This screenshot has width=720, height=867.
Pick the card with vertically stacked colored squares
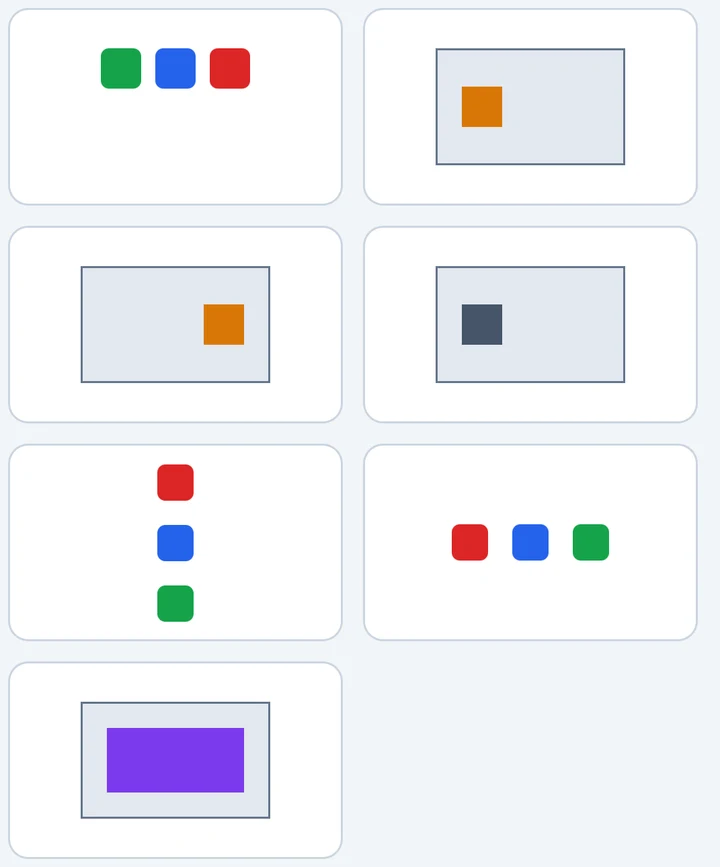click(x=175, y=542)
